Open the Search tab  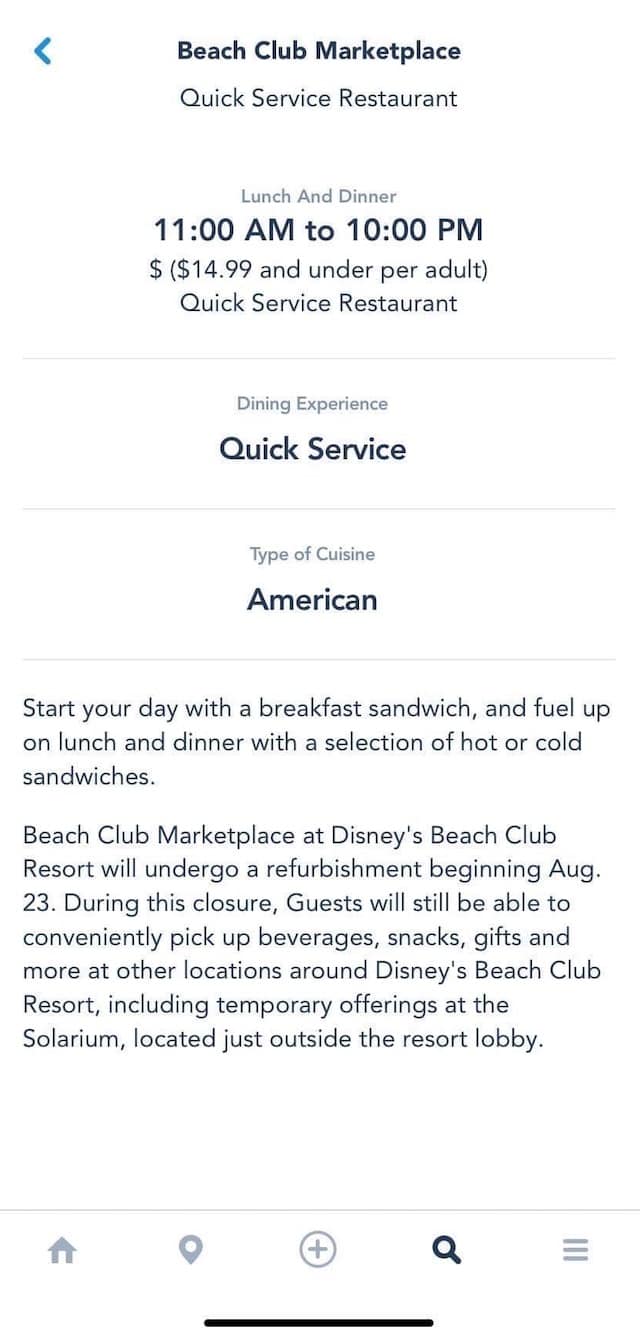(x=446, y=1250)
